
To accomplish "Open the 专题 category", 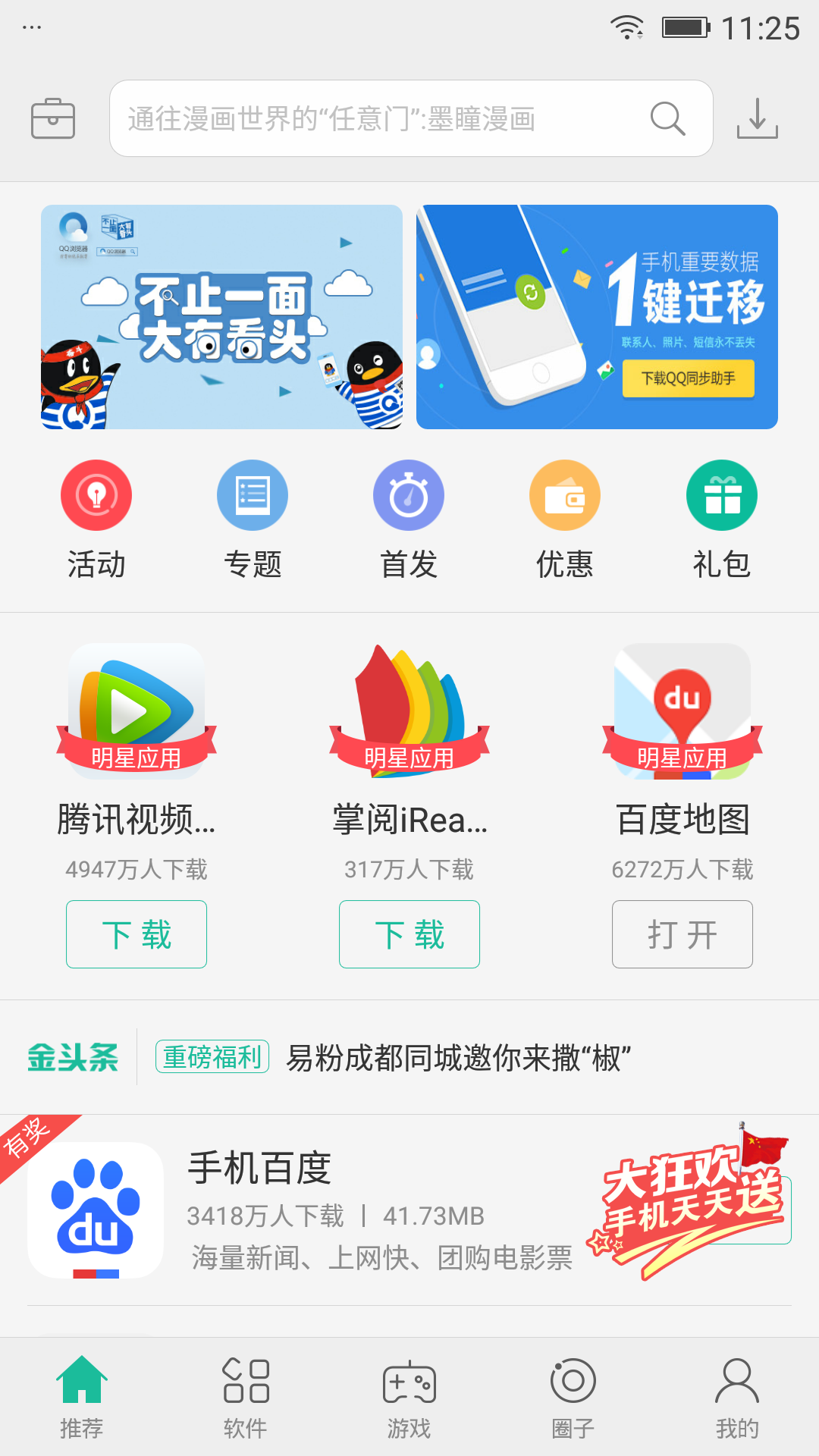I will coord(253,519).
